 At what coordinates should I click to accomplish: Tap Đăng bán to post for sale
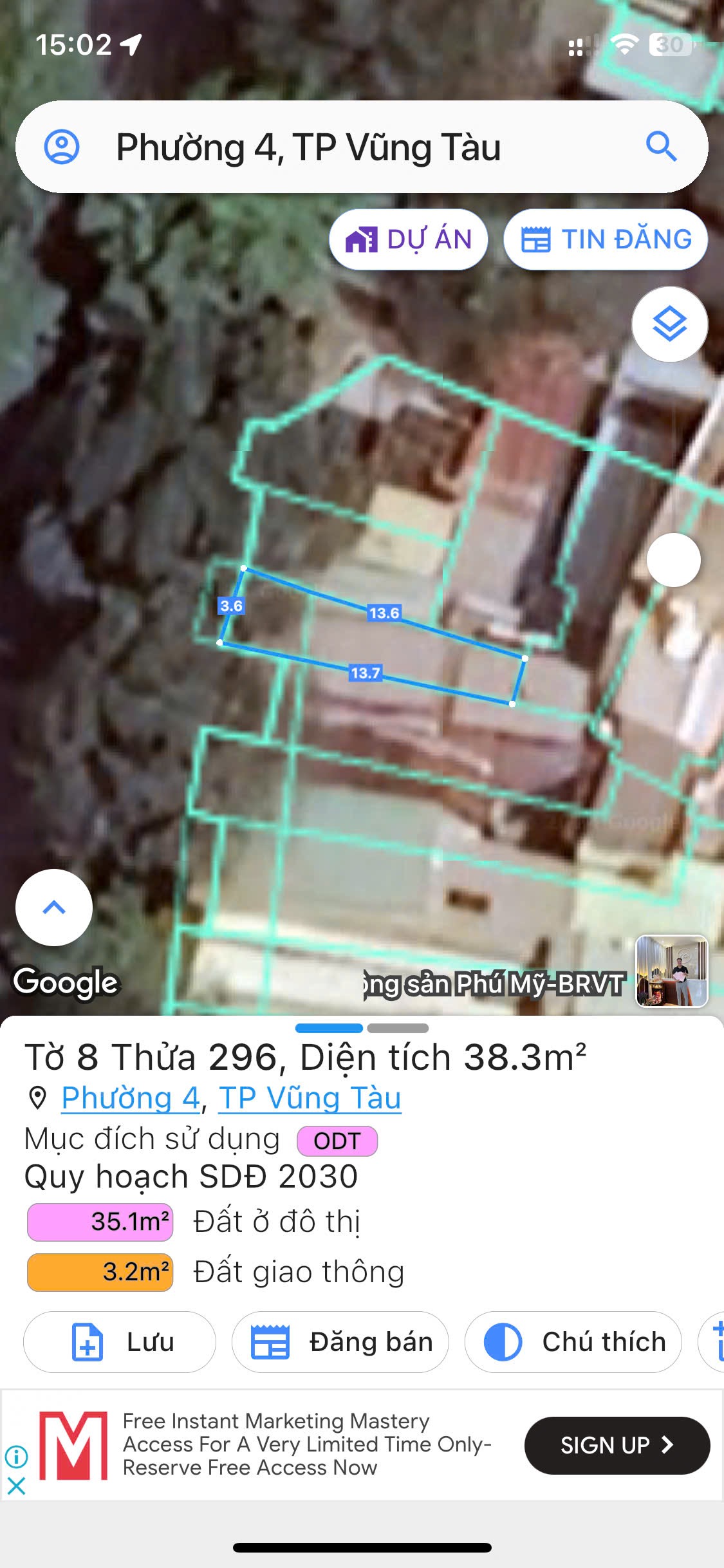pos(340,1342)
